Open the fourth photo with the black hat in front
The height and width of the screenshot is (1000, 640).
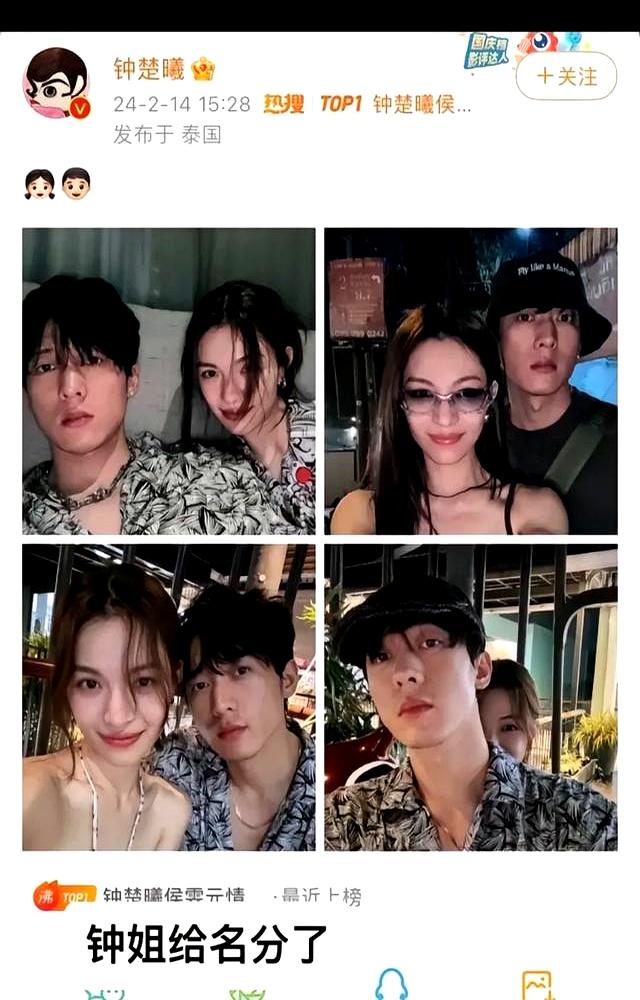tap(470, 697)
